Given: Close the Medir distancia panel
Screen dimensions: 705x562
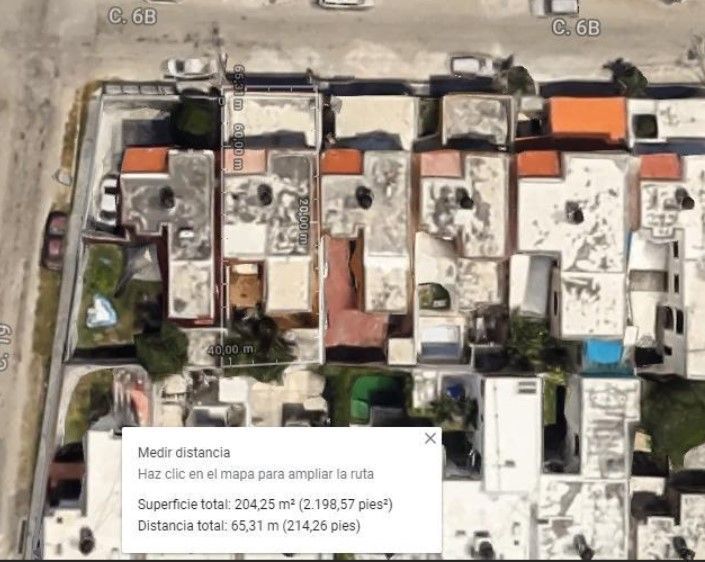Looking at the screenshot, I should (x=430, y=438).
